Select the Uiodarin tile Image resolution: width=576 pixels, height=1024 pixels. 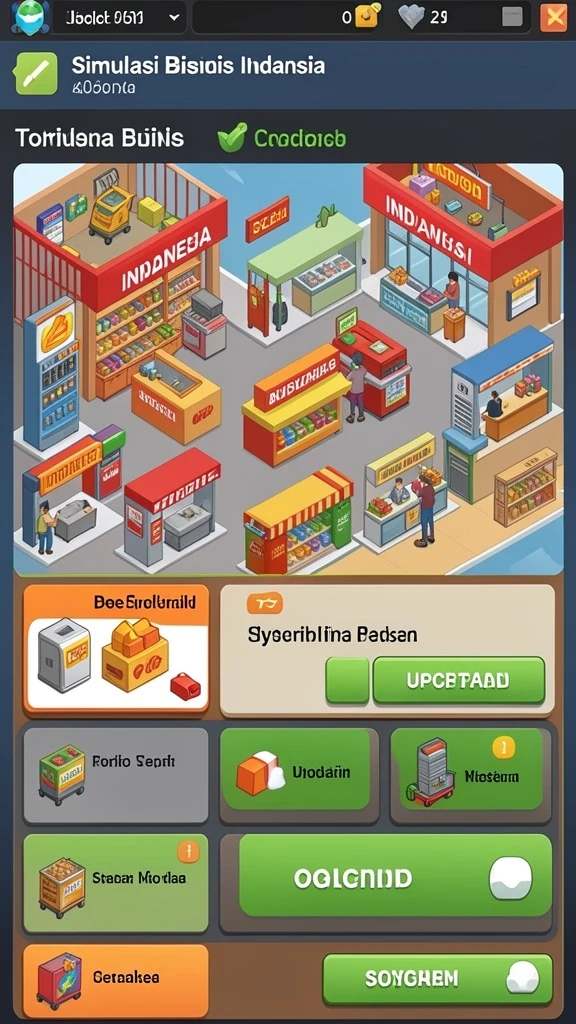tap(295, 769)
